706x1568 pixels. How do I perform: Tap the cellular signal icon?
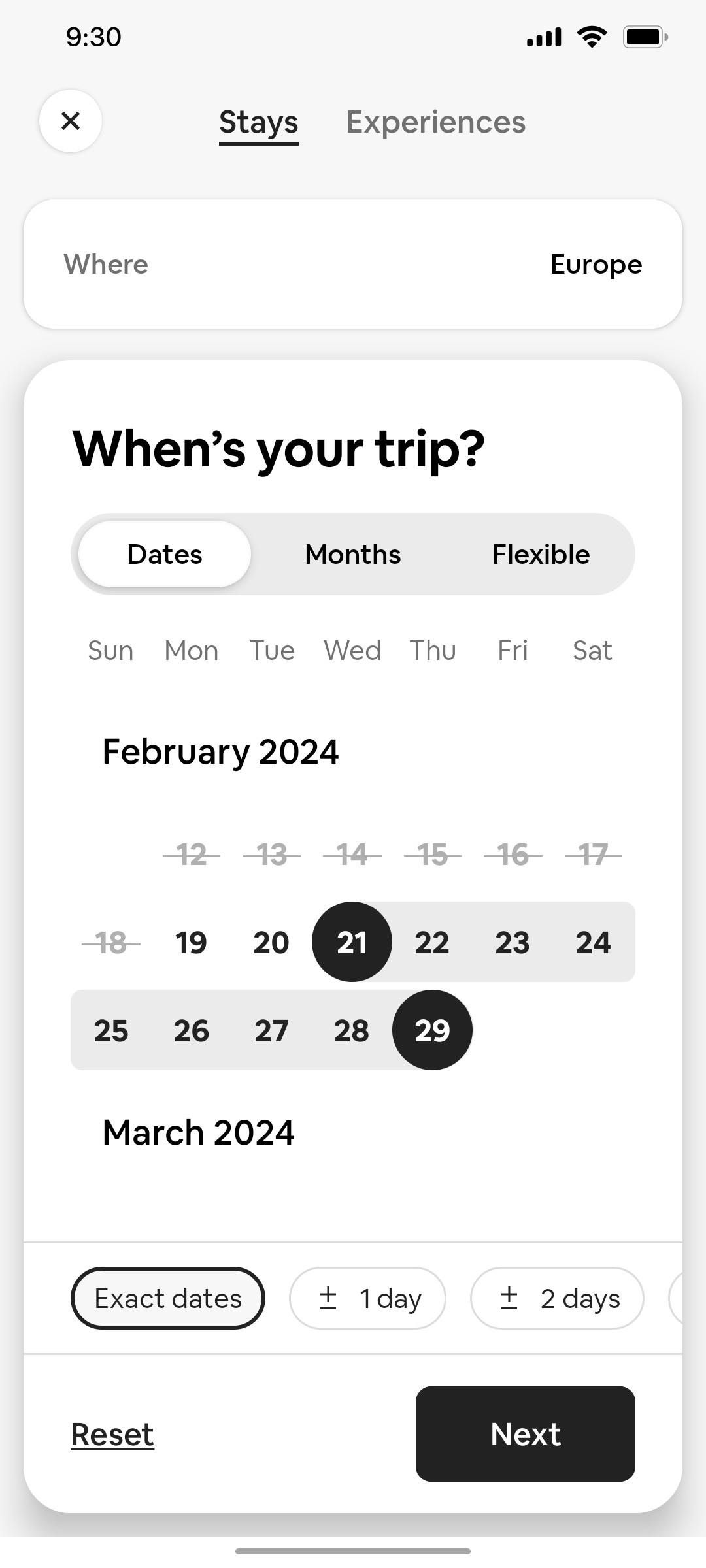[543, 37]
